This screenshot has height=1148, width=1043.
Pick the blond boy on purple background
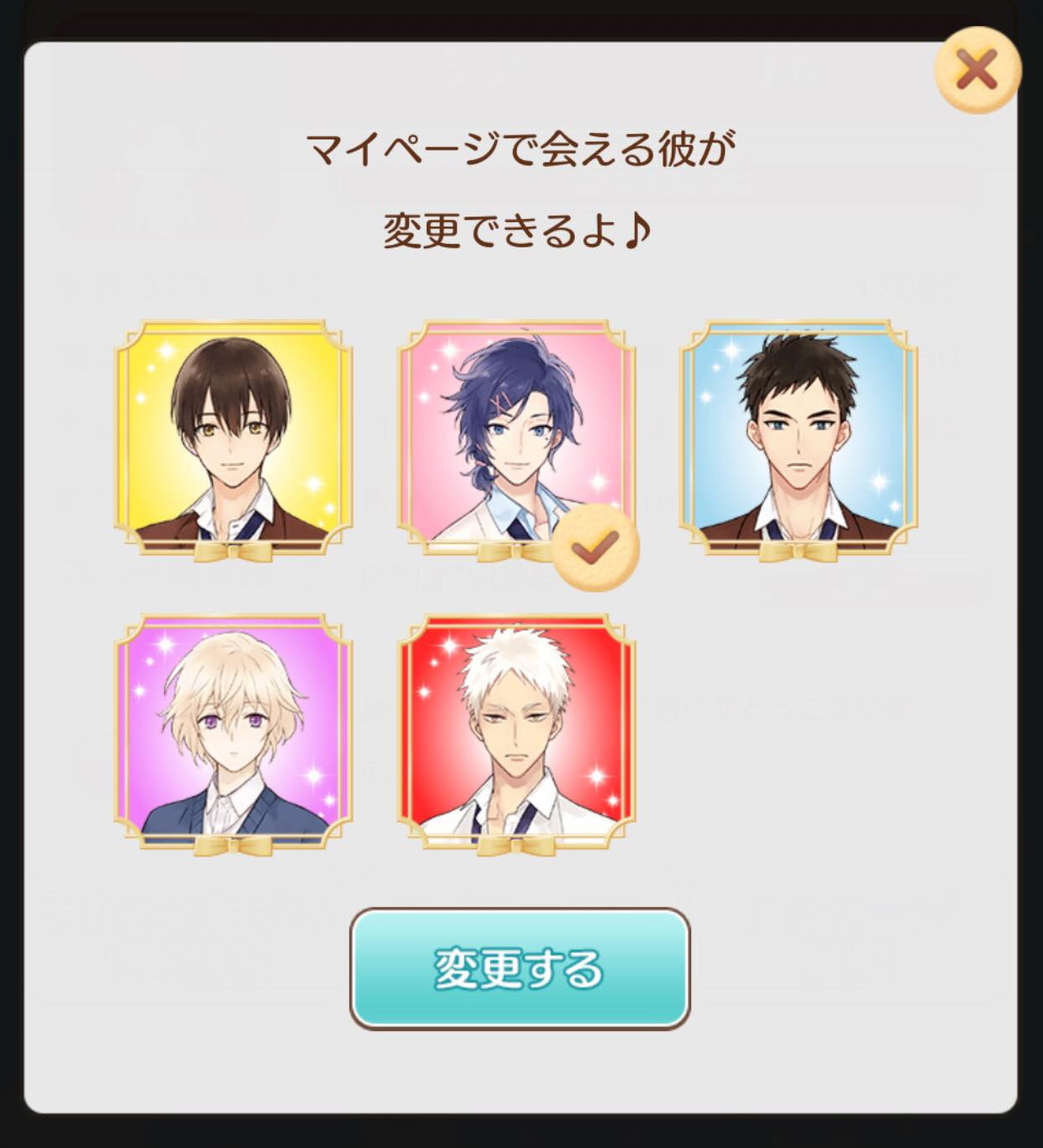pos(232,732)
